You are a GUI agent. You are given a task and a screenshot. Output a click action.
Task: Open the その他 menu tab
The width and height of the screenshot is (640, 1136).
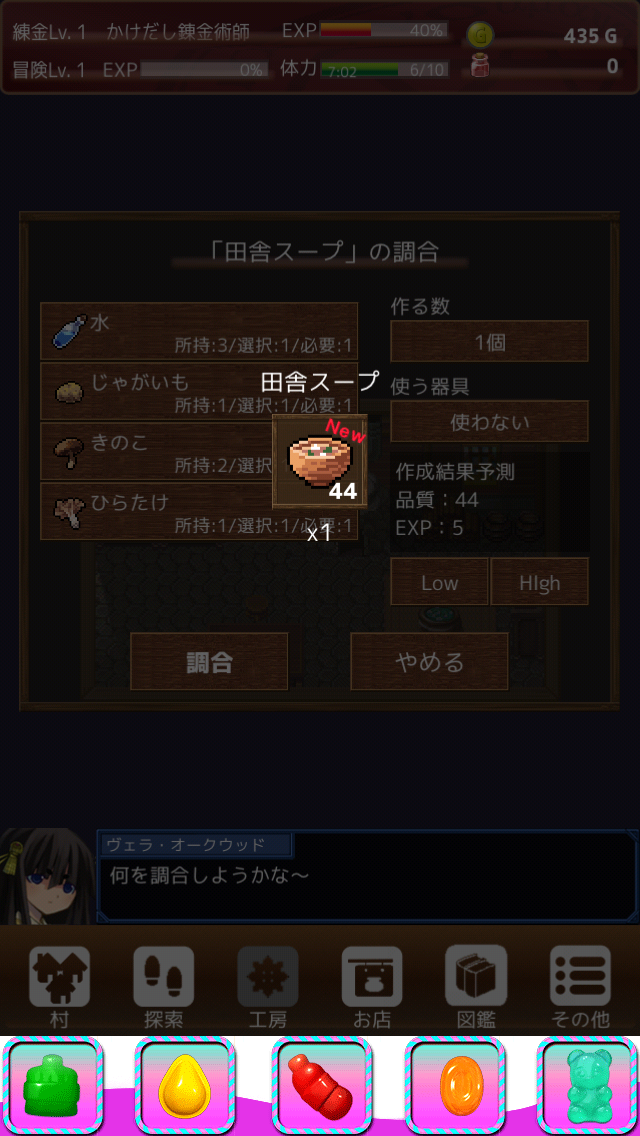[580, 983]
